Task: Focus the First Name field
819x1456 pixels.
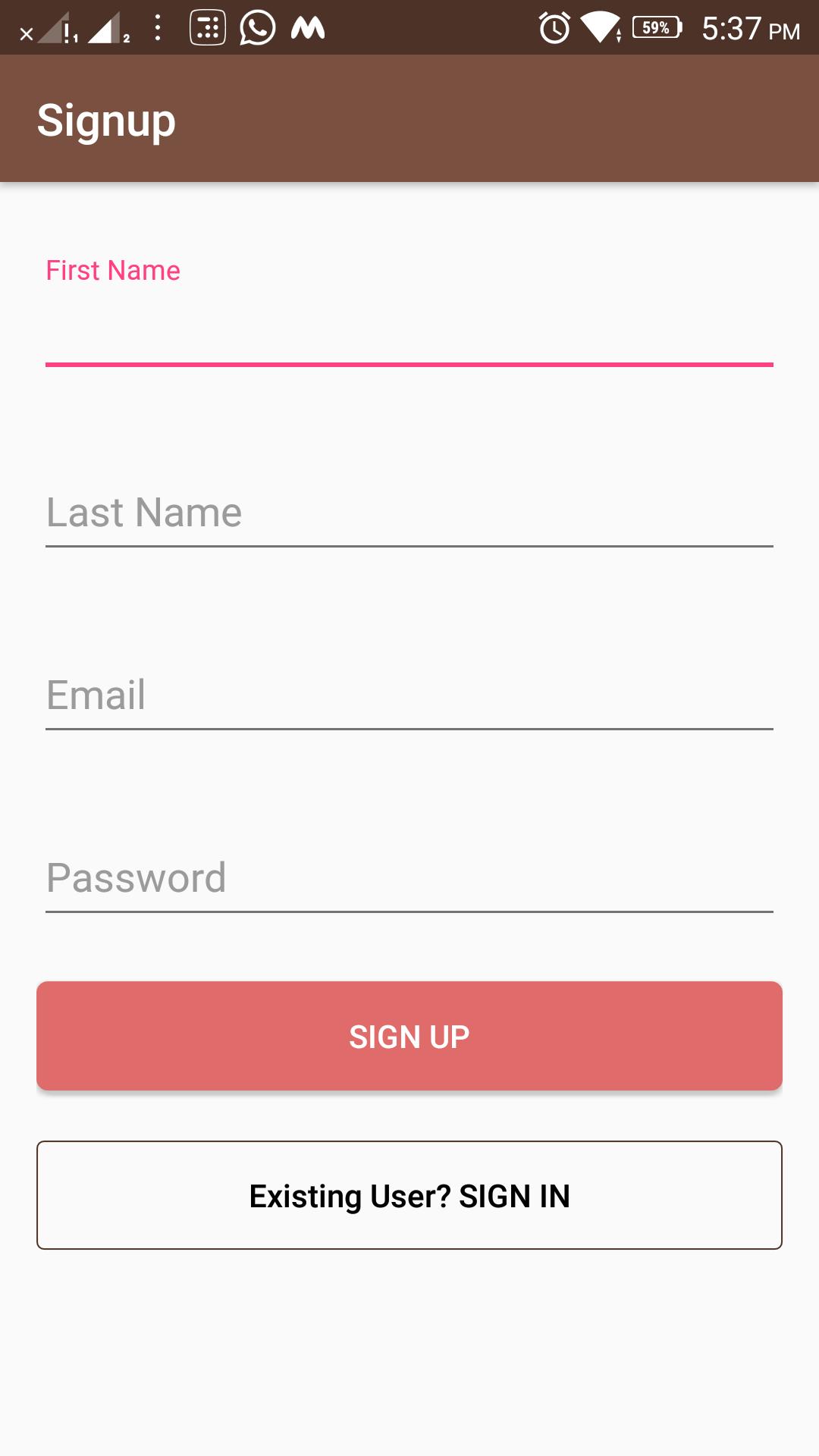Action: pyautogui.click(x=409, y=330)
